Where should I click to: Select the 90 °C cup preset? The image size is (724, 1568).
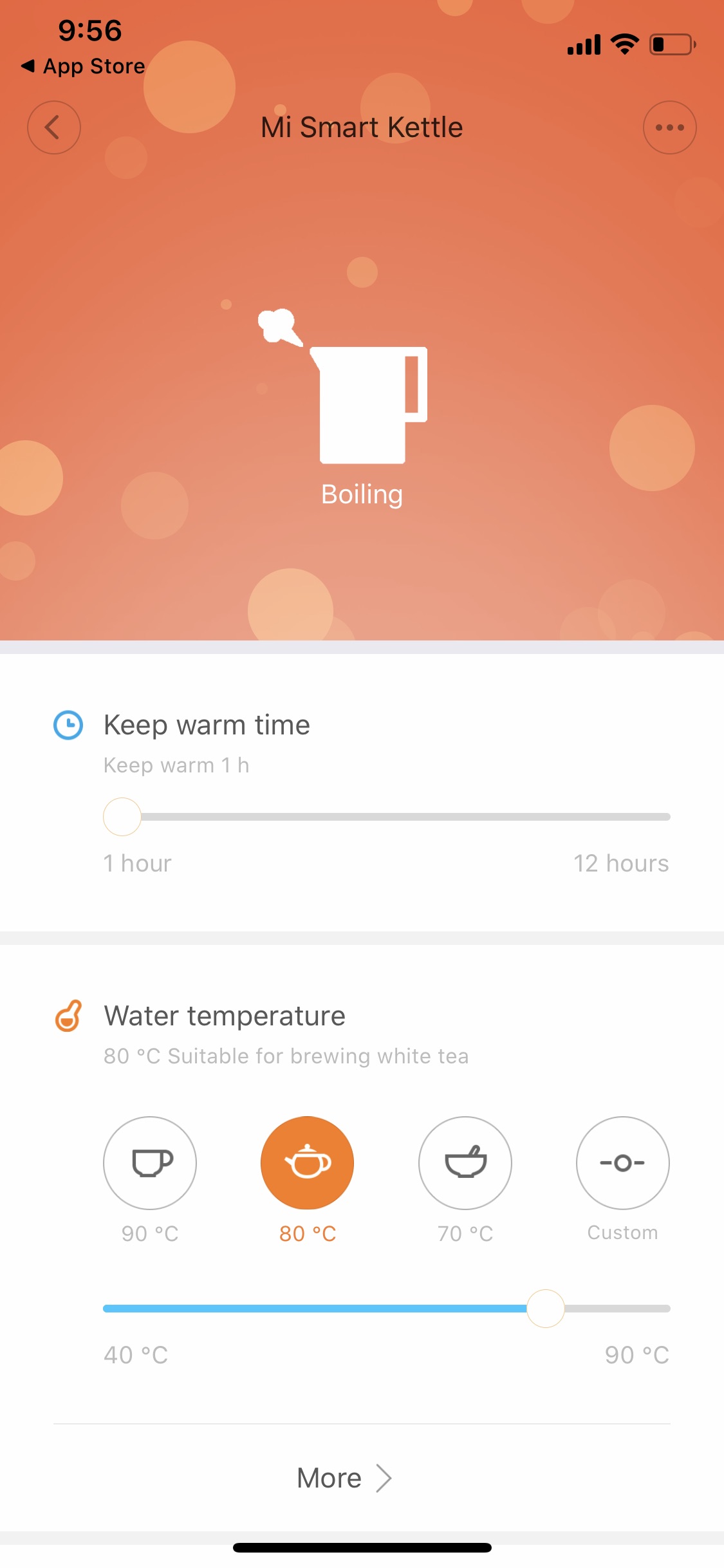(150, 1162)
